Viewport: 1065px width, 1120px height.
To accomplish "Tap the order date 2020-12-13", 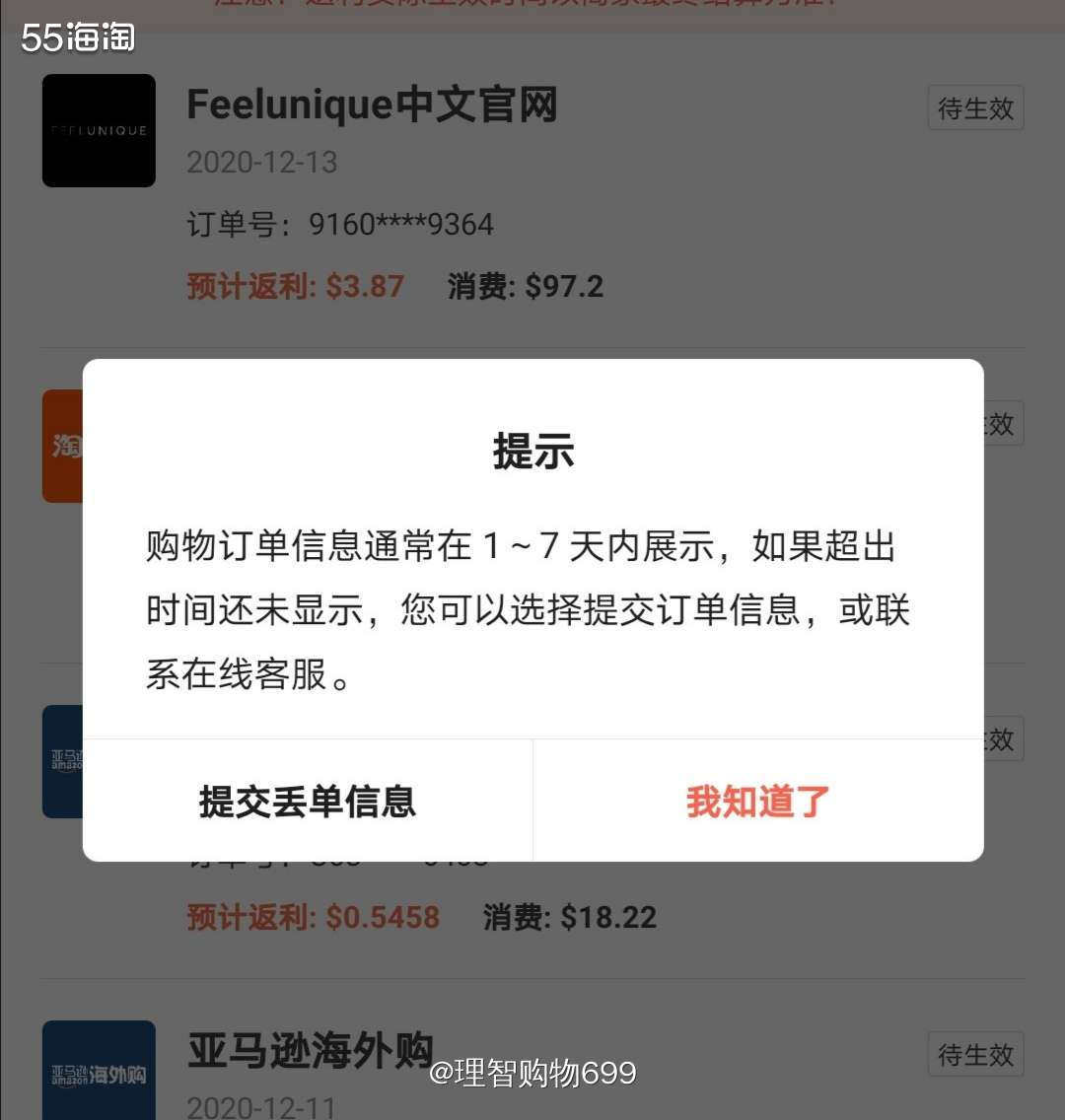I will 261,162.
